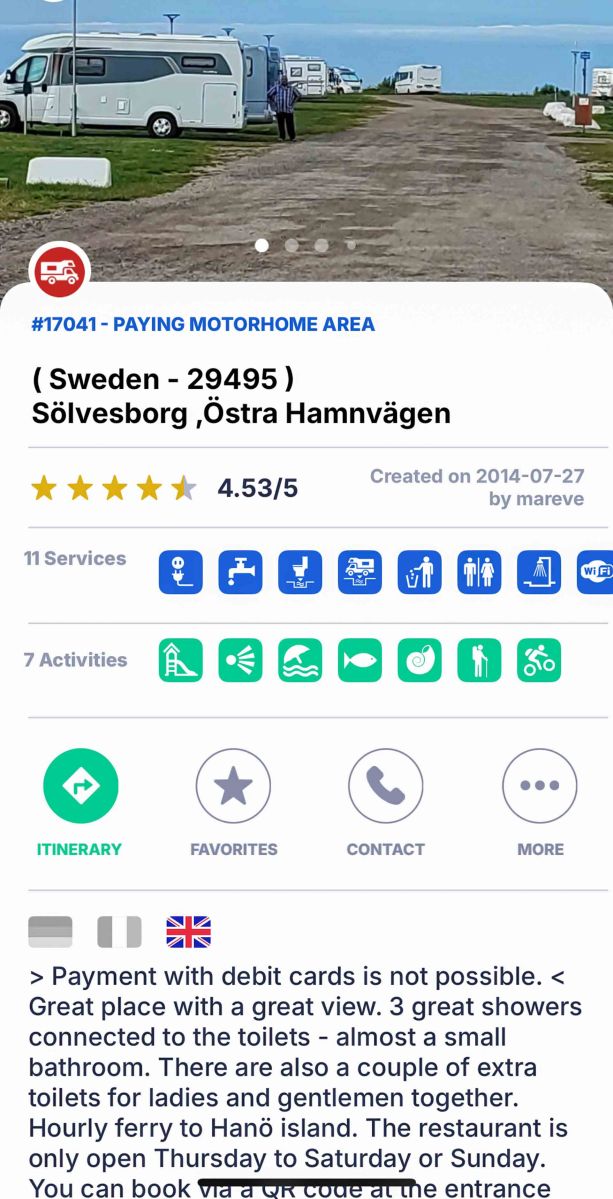Screen dimensions: 613x1199
Task: Add this area to Favorites
Action: pos(233,786)
